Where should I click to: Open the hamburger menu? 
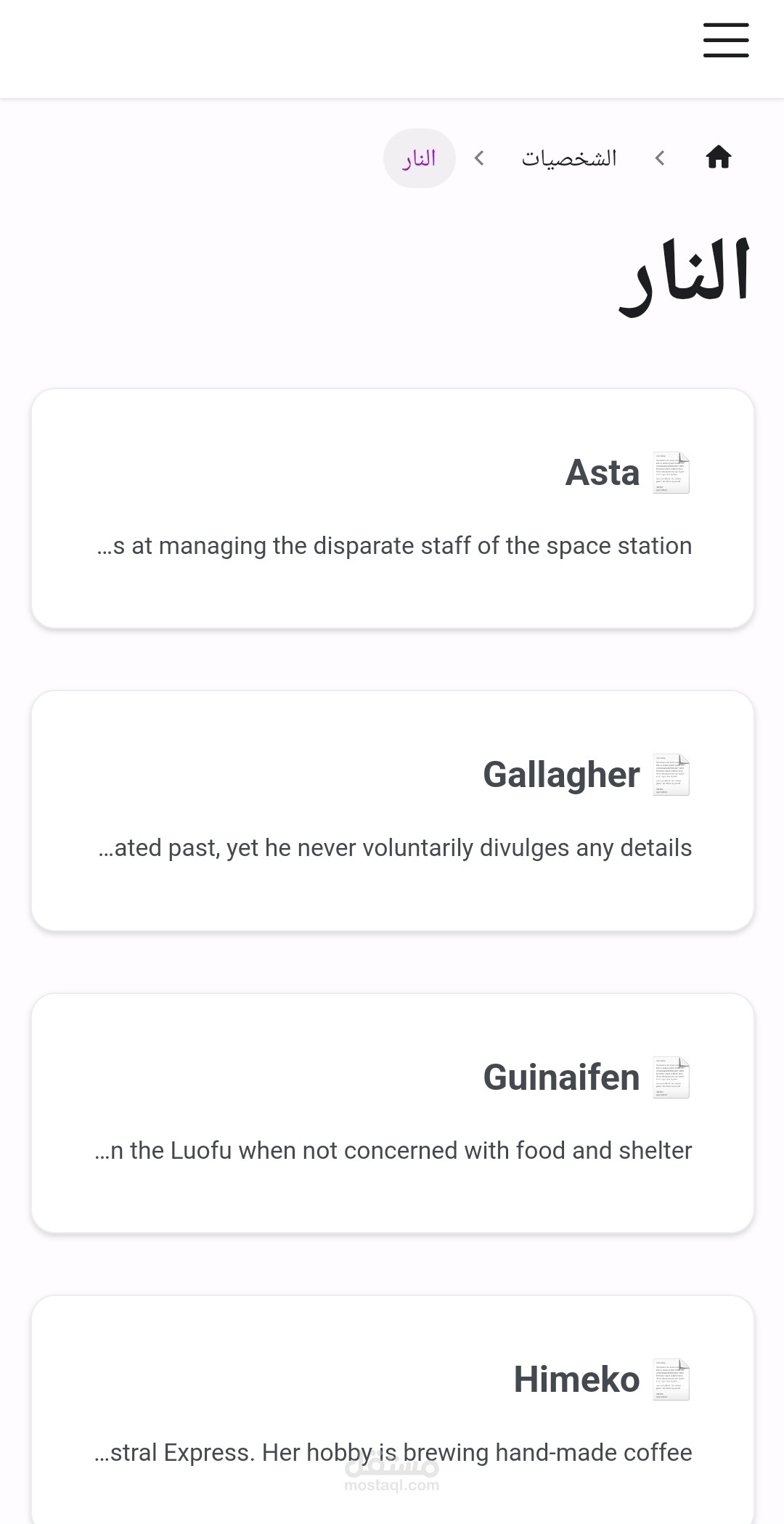point(726,40)
